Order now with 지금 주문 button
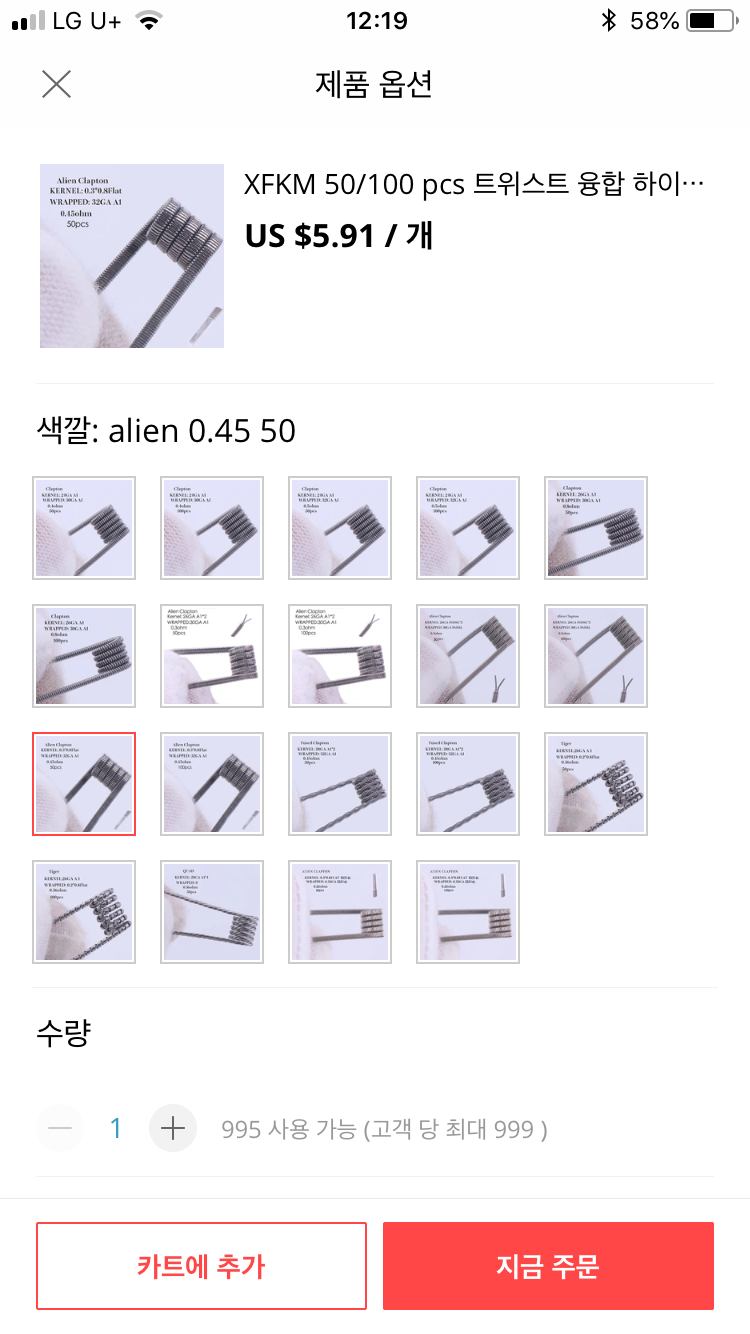 click(548, 1266)
